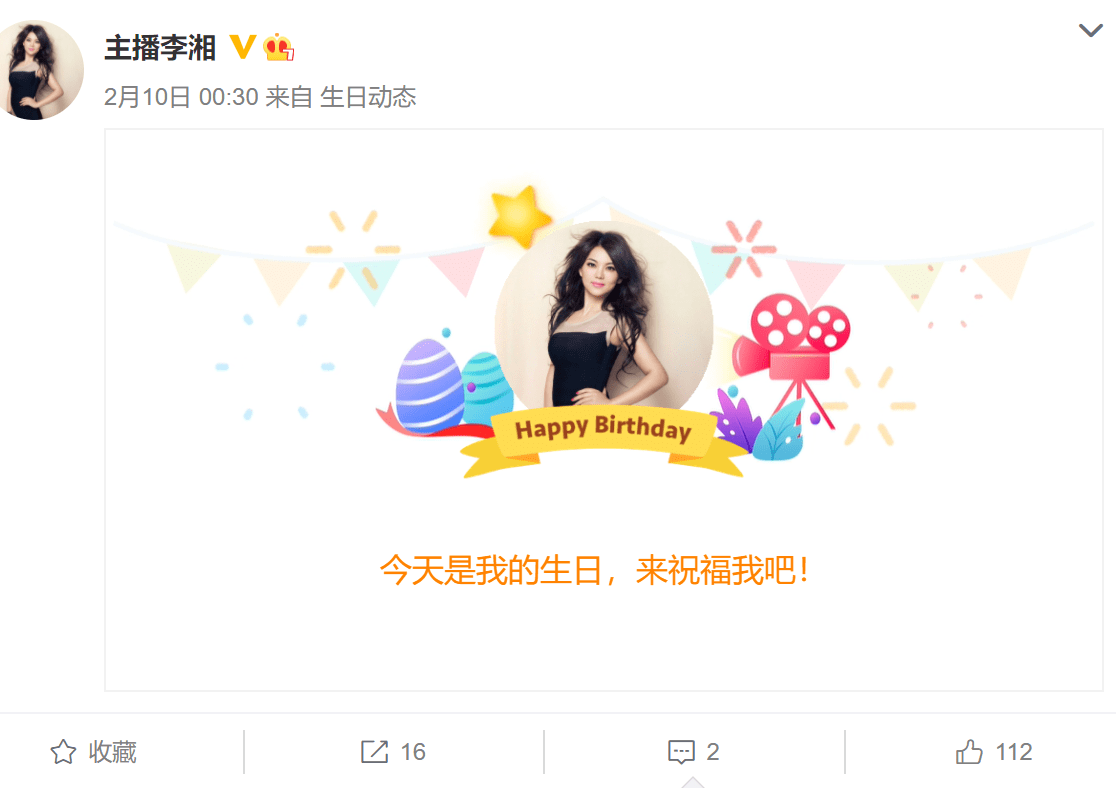Viewport: 1116px width, 788px height.
Task: Tap 收藏 to favorite this post
Action: coord(94,752)
